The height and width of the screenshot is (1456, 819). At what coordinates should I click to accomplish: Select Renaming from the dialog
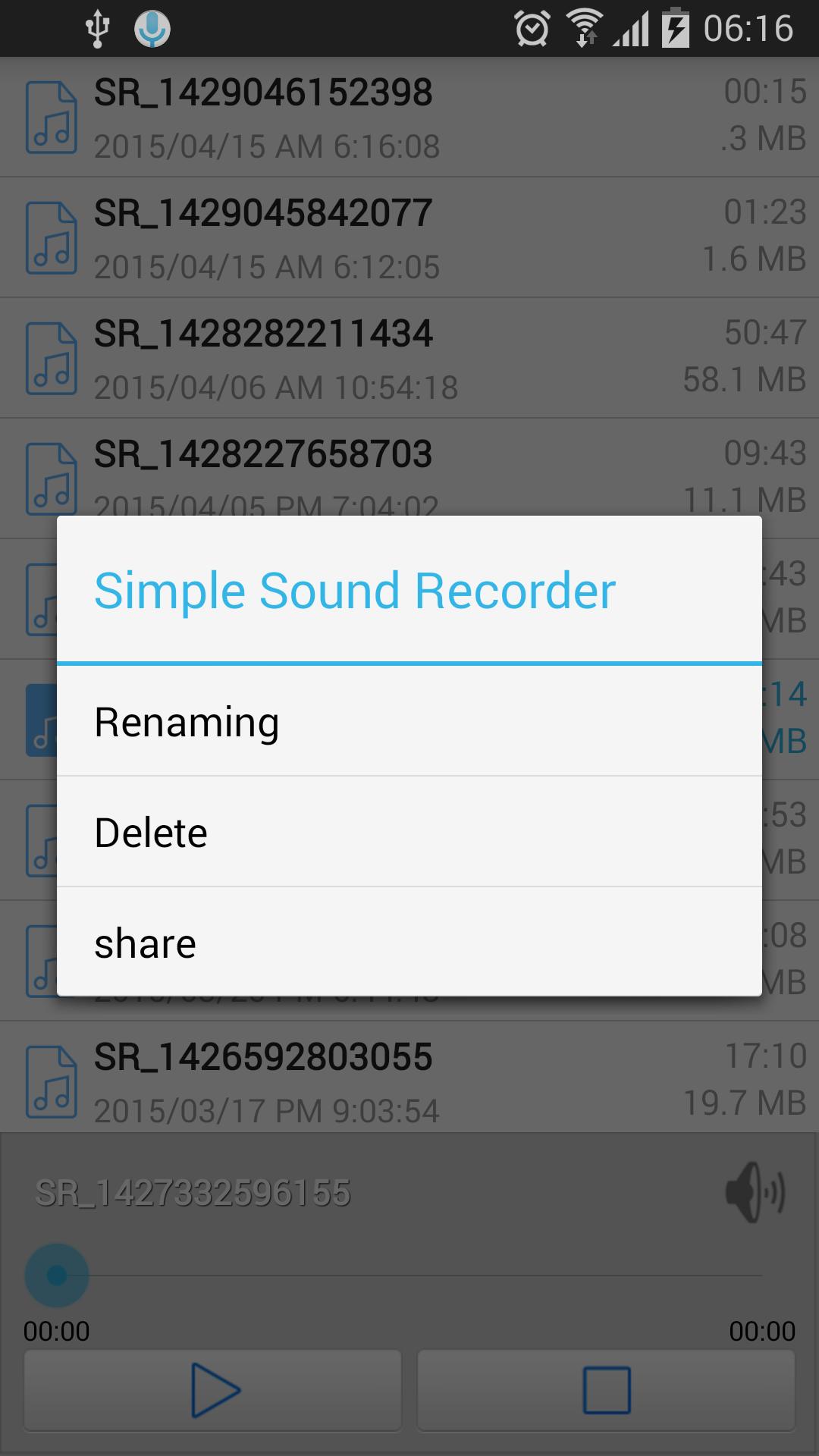409,722
